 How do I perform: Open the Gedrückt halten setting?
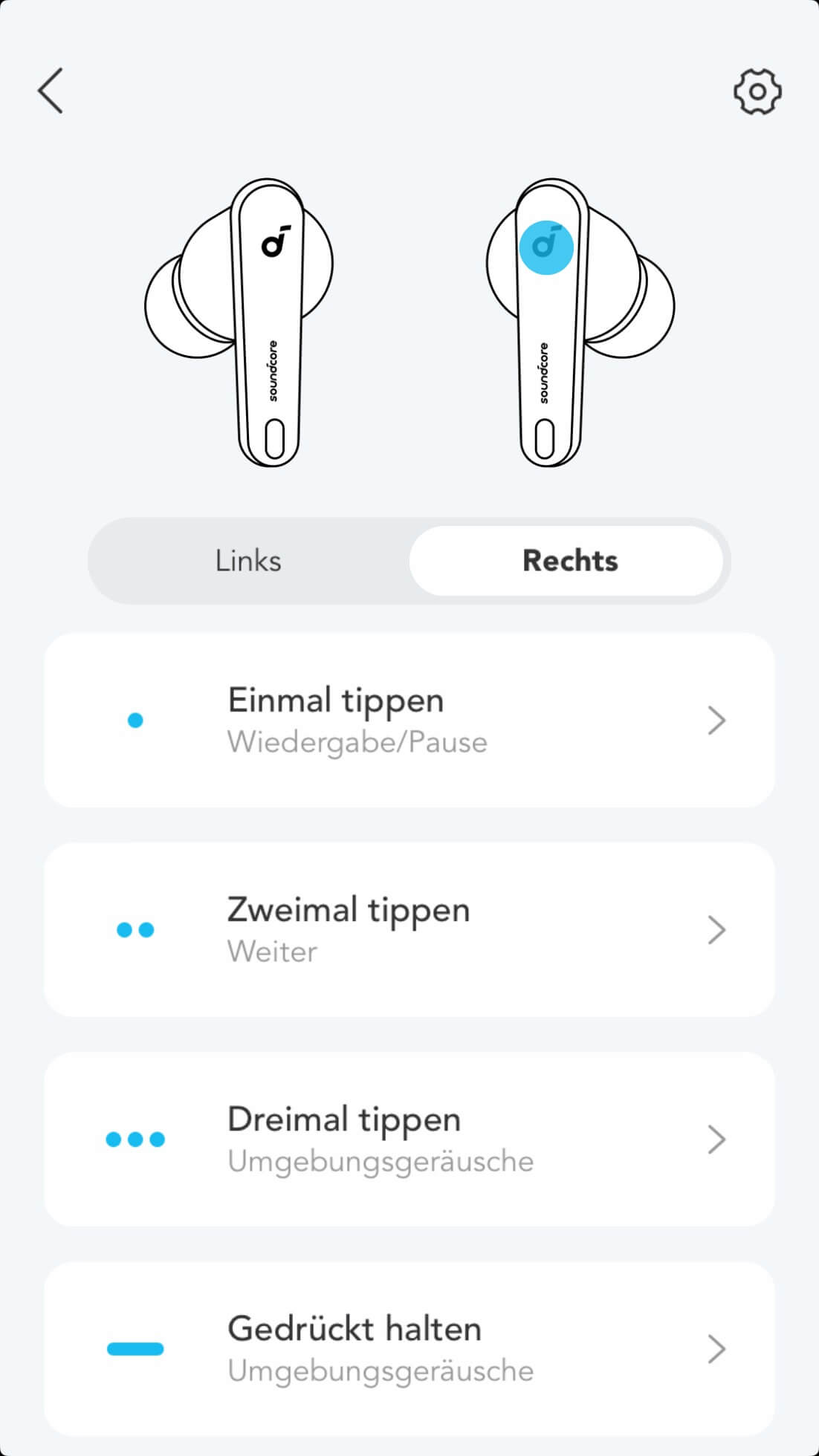[x=409, y=1348]
